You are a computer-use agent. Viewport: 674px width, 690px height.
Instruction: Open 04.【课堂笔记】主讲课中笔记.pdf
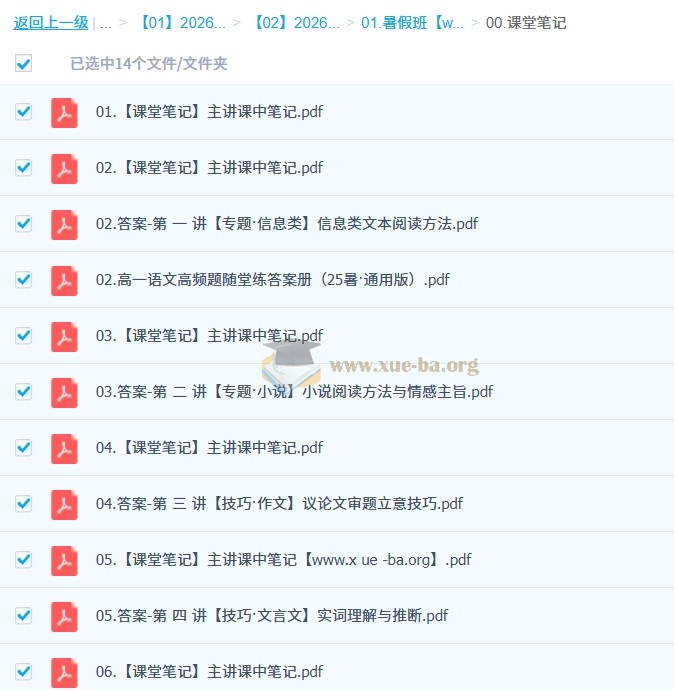tap(209, 448)
